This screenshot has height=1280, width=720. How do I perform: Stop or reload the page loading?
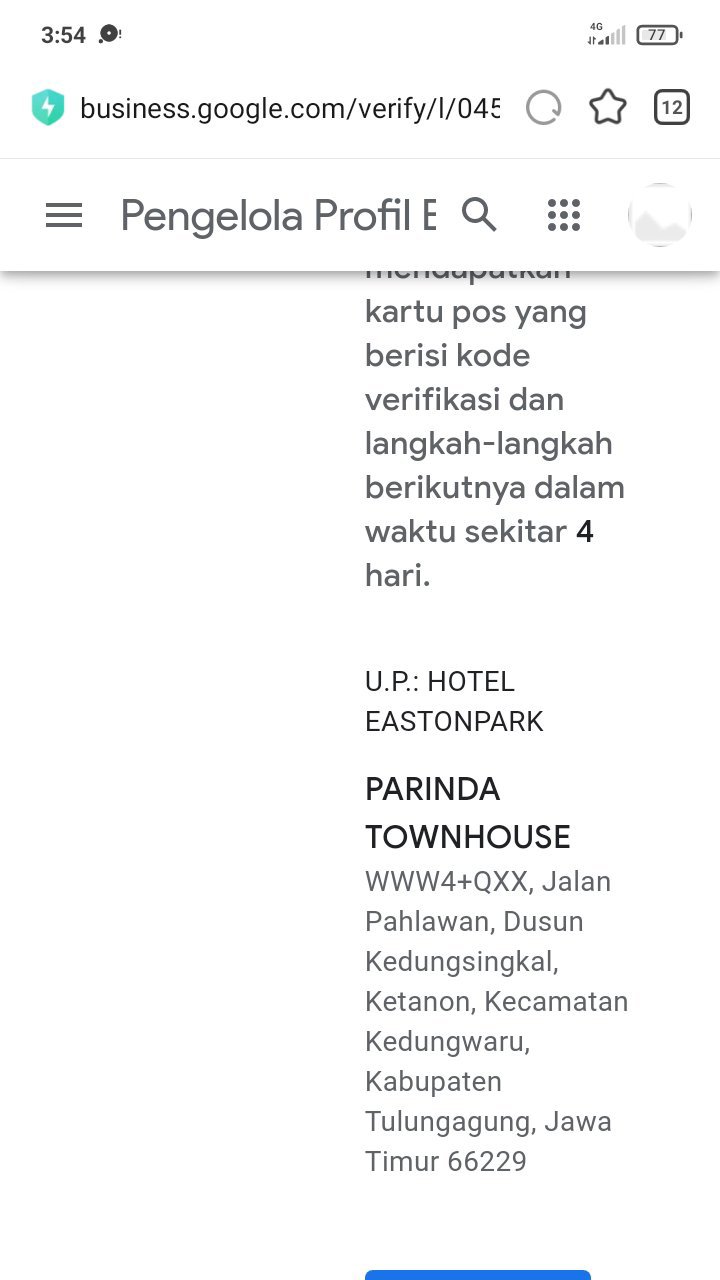544,108
